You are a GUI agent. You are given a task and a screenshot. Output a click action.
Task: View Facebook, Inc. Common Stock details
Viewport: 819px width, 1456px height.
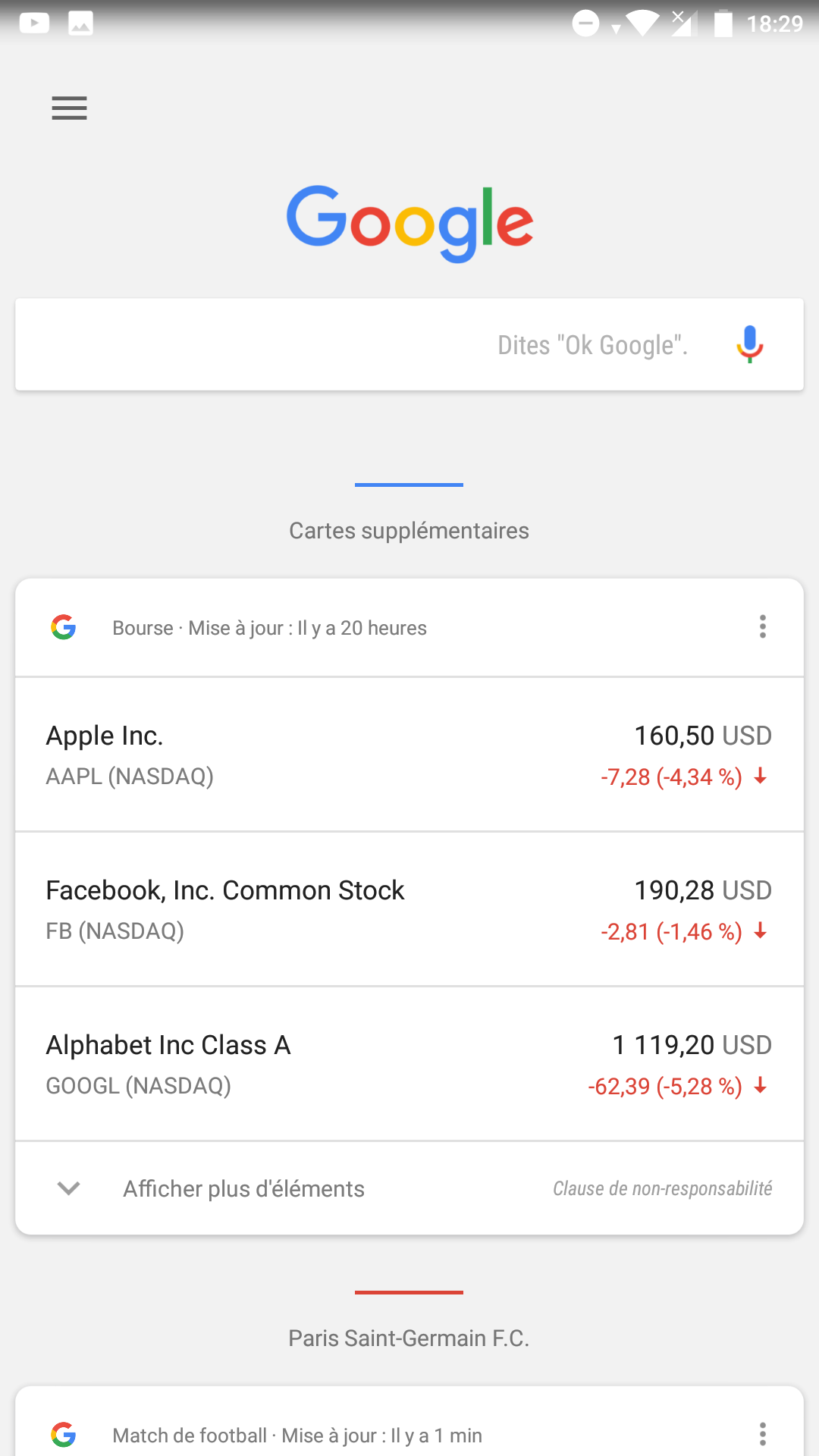409,909
